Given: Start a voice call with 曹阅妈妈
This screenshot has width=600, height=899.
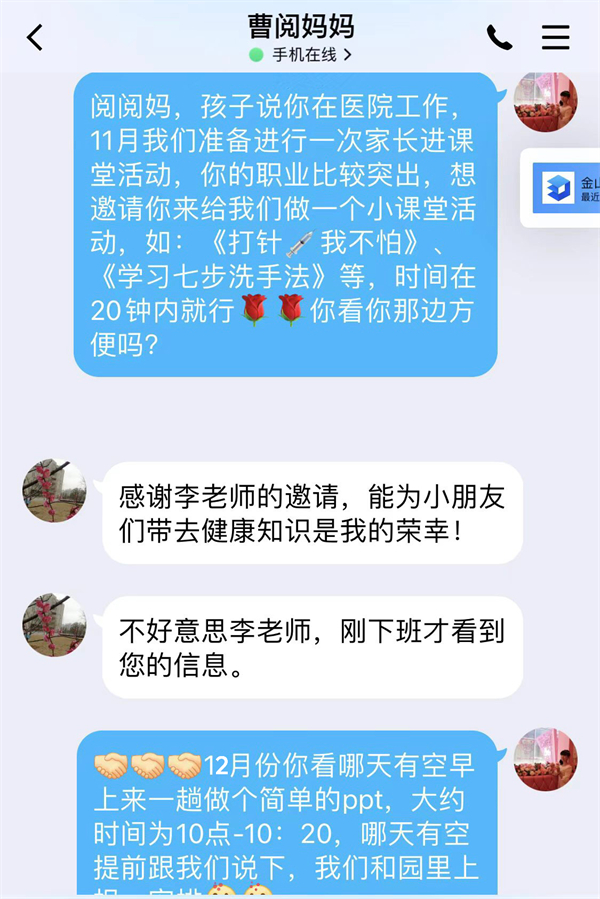Looking at the screenshot, I should (499, 38).
